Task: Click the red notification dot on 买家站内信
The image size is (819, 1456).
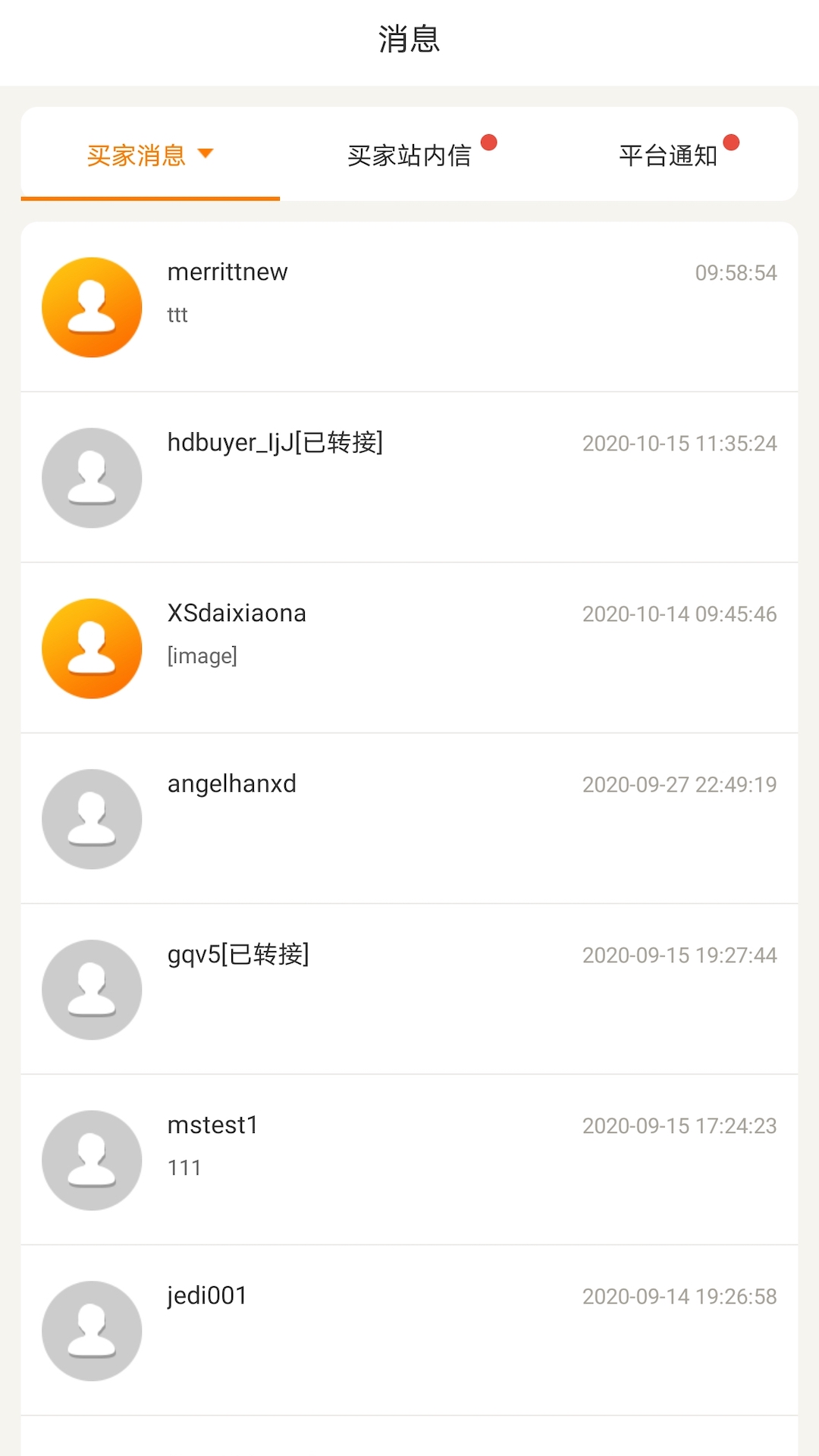Action: click(491, 143)
